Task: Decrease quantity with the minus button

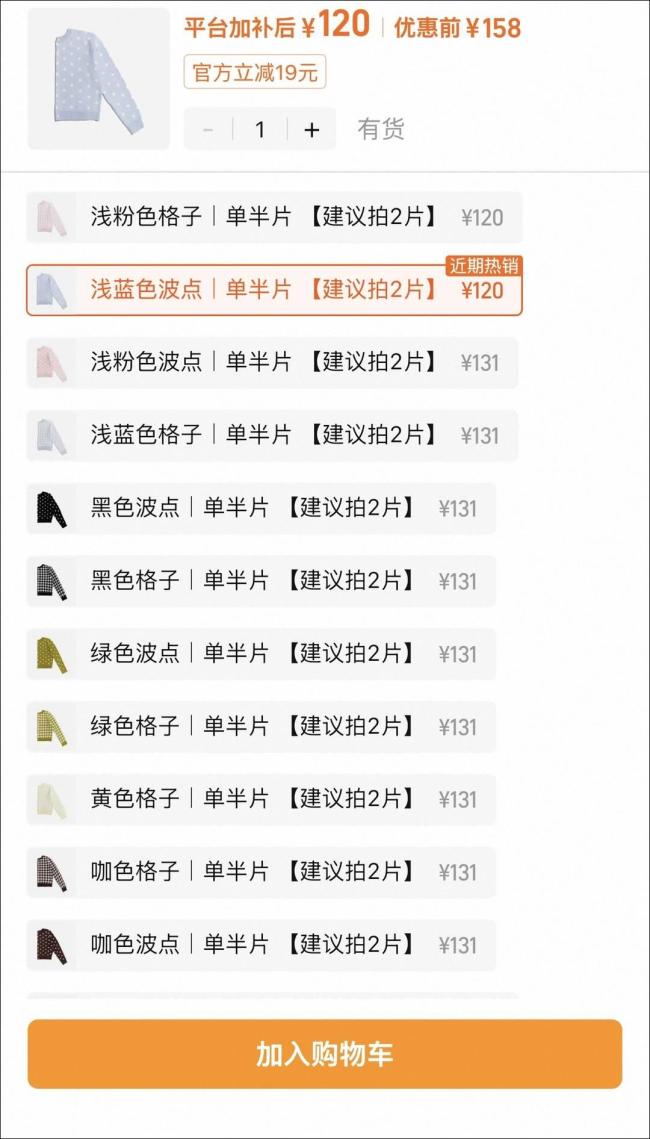Action: tap(208, 129)
